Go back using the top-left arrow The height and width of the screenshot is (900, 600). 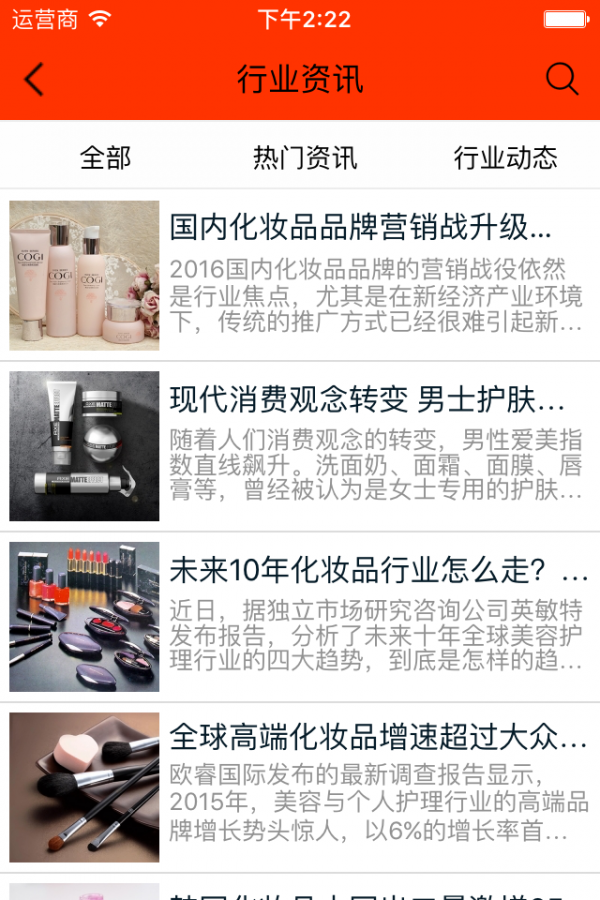click(x=35, y=80)
